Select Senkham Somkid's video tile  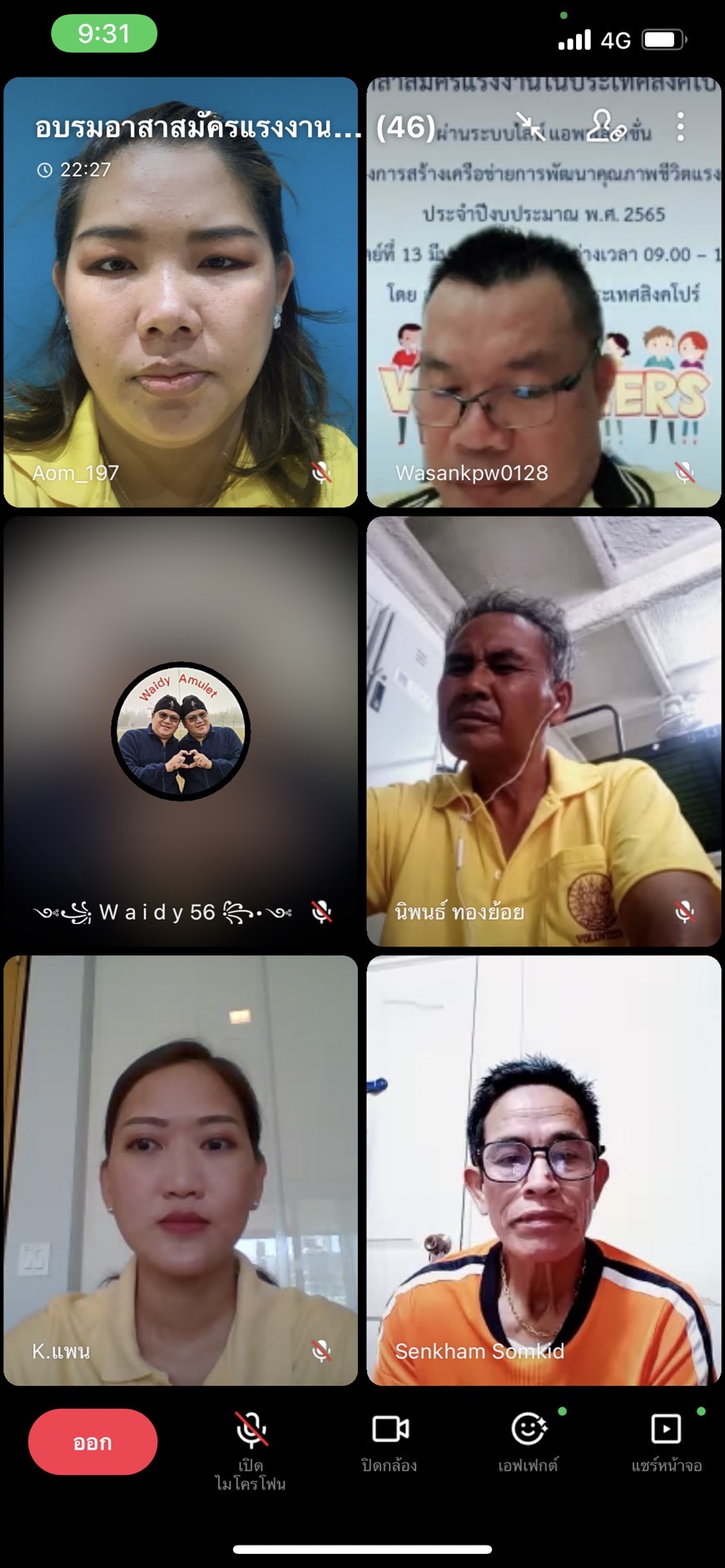click(x=544, y=1170)
